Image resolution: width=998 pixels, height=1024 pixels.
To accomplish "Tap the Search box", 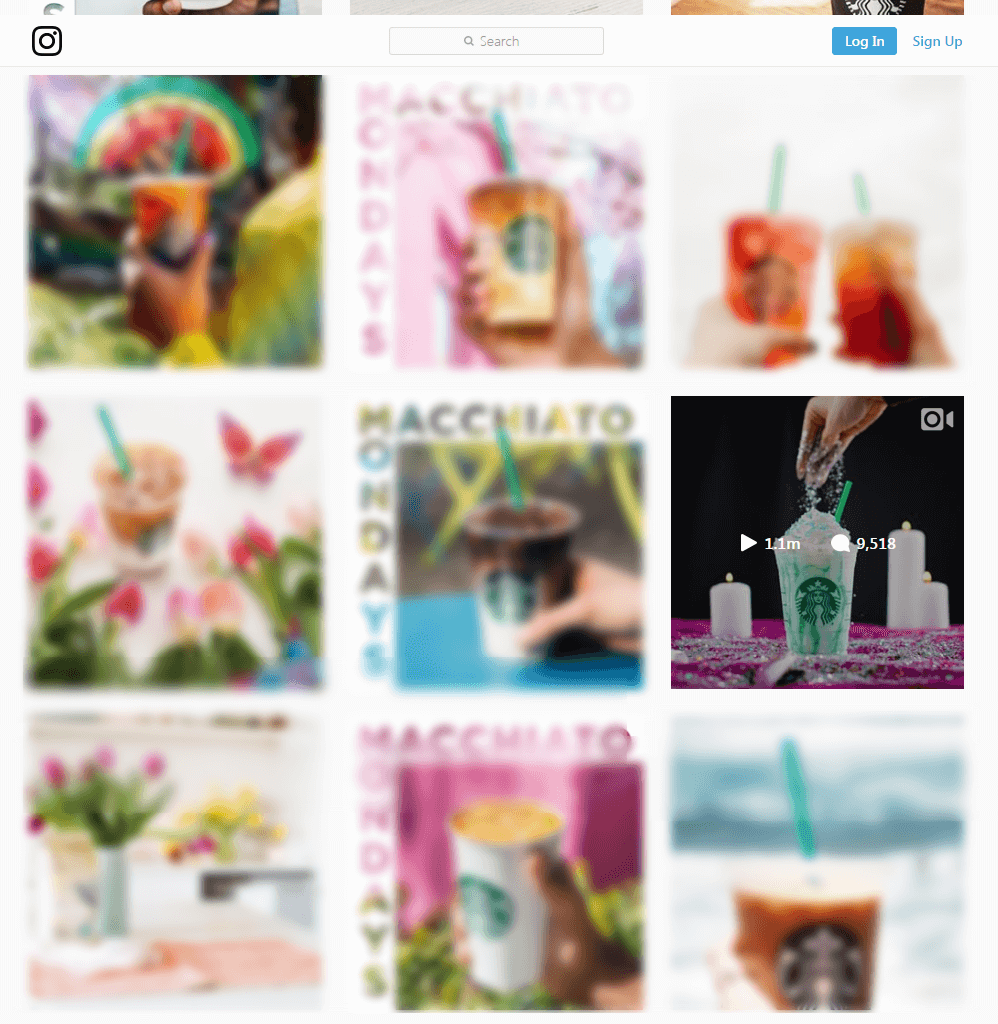I will pyautogui.click(x=496, y=41).
